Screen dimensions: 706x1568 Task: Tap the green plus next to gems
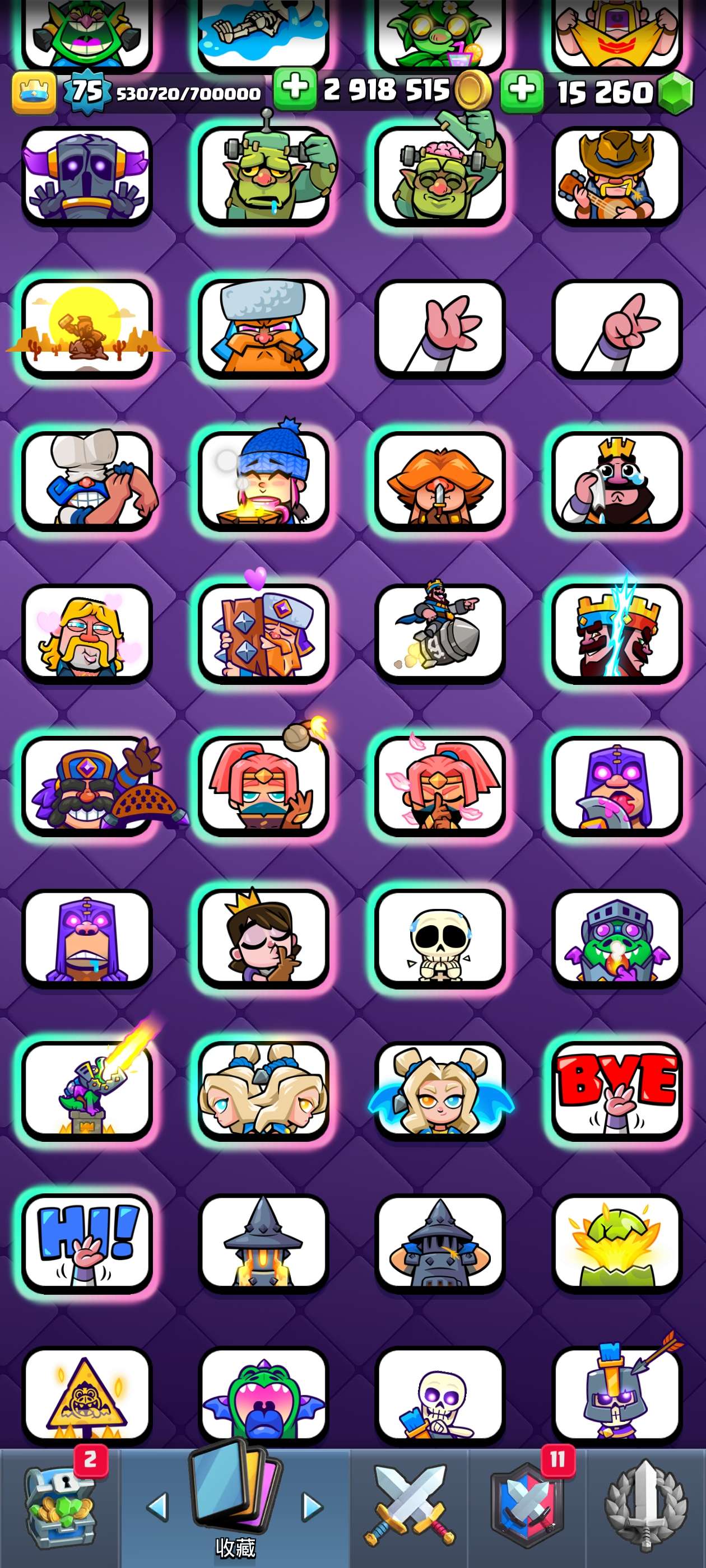522,90
